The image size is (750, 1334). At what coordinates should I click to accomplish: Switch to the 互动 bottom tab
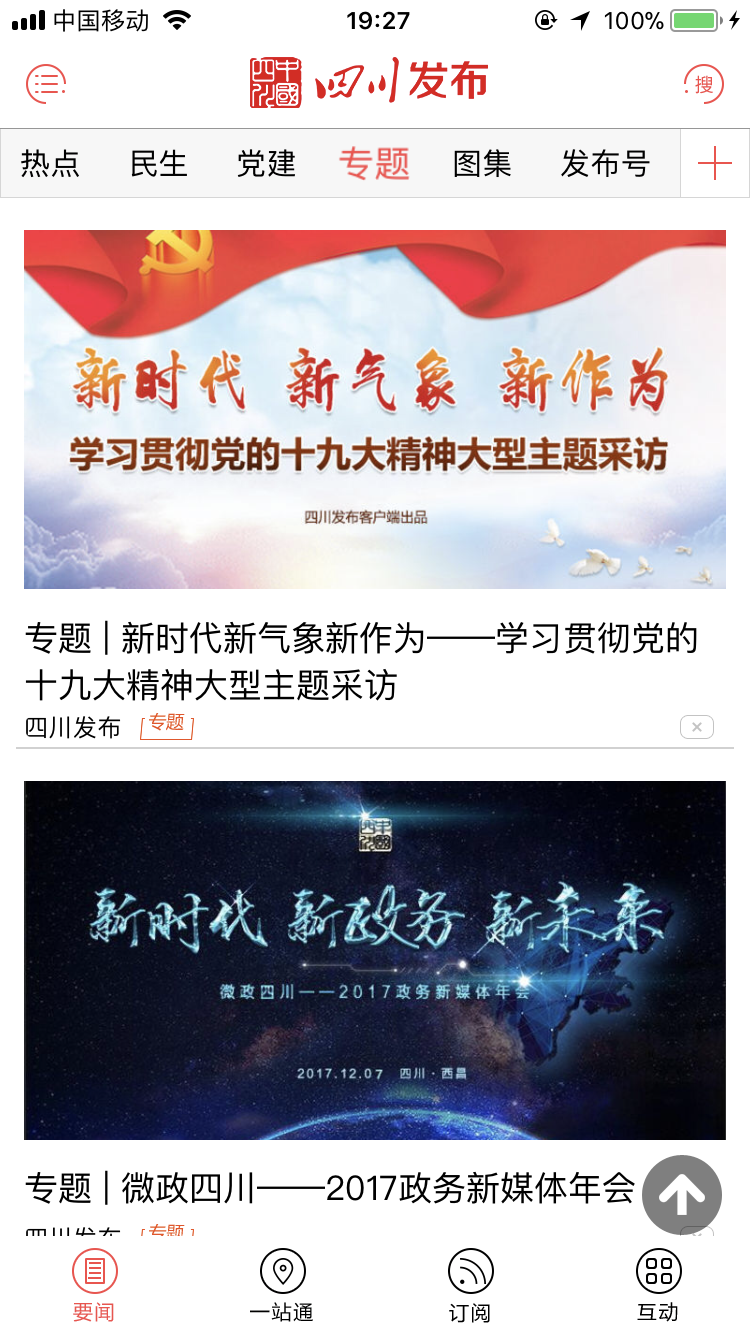[658, 1286]
